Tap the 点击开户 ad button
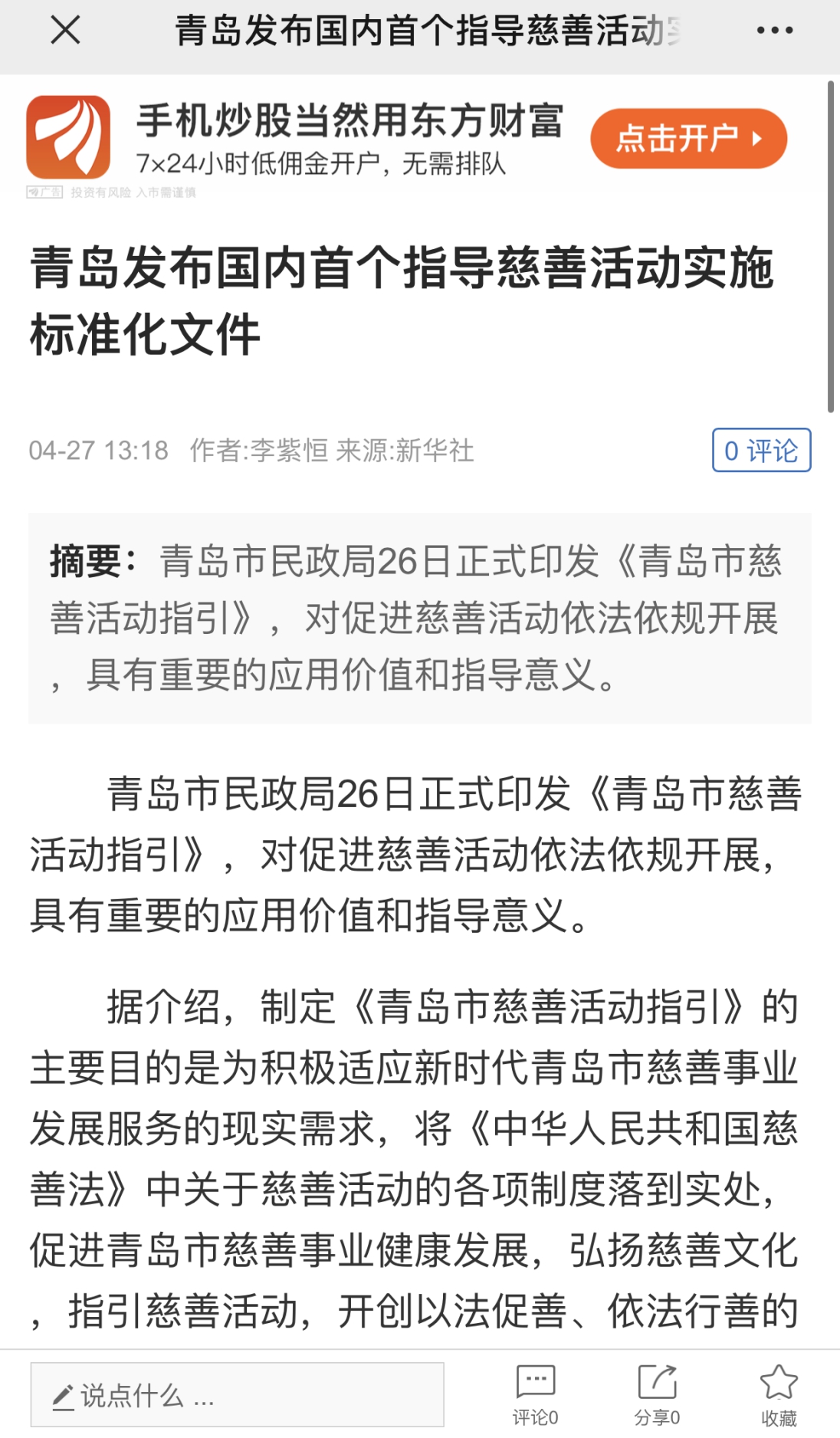 (688, 139)
